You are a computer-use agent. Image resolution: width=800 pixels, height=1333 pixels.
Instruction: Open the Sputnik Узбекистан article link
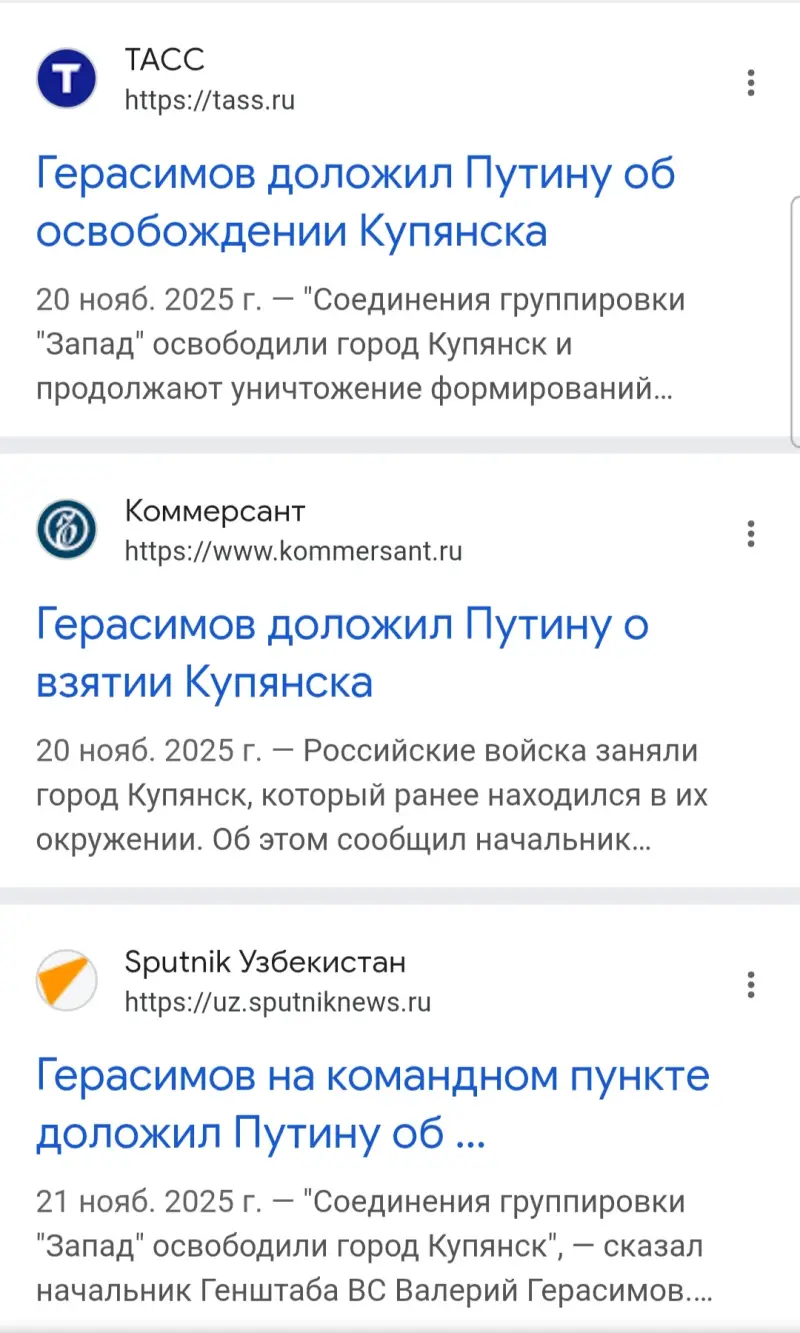pos(373,1104)
